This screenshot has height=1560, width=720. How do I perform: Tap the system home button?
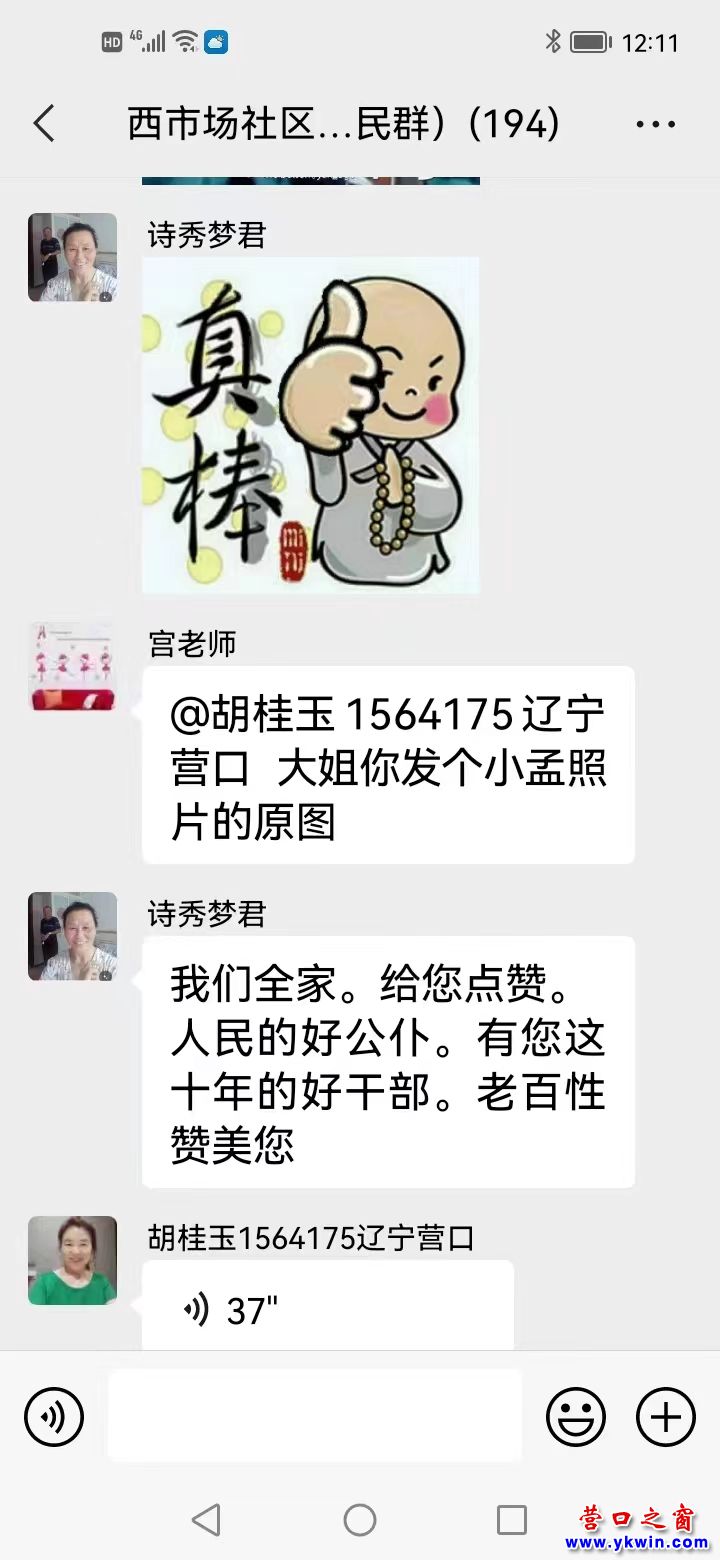click(x=360, y=1520)
